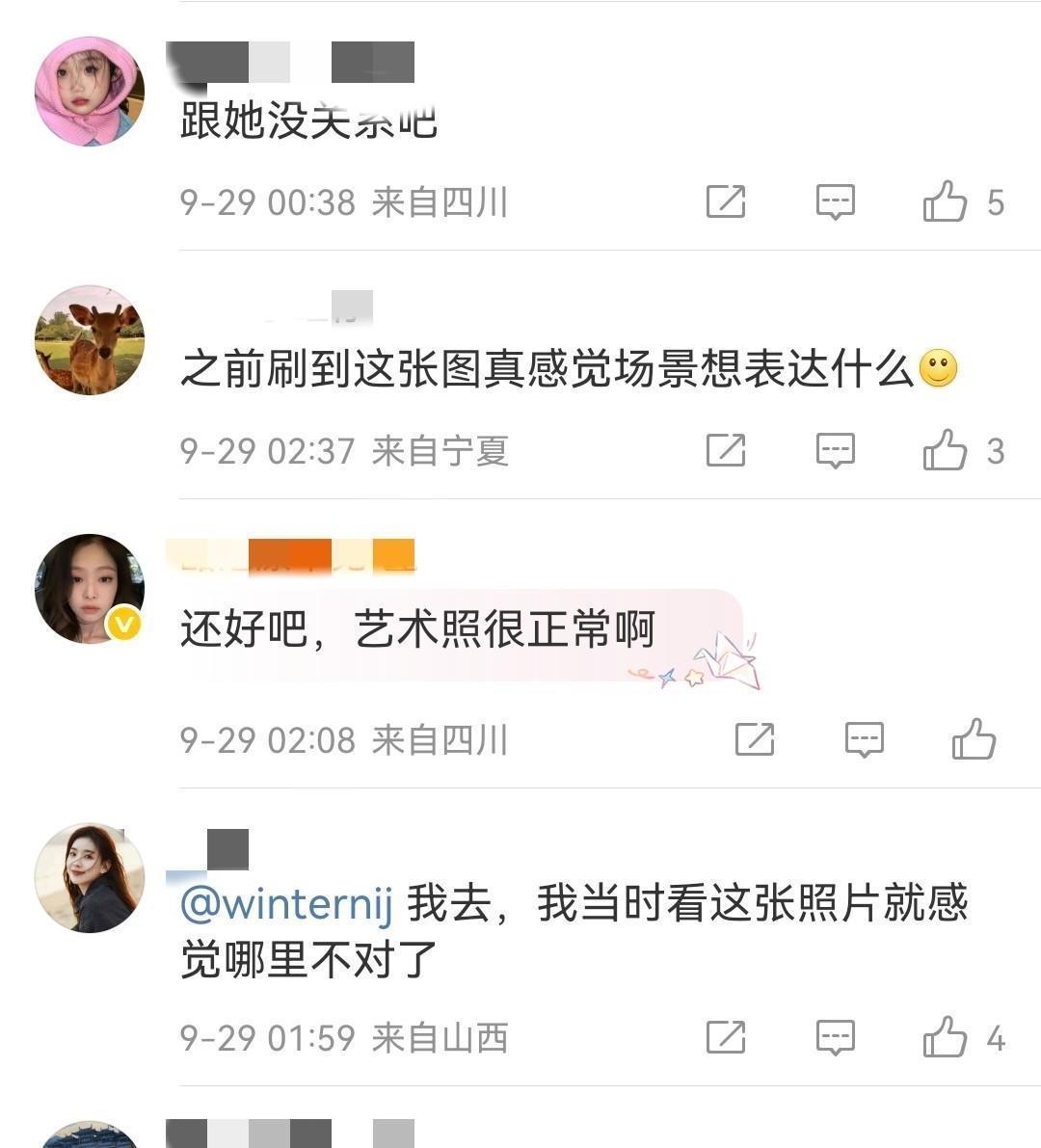Open the pink hoodie avatar profile
Screen dimensions: 1041x1148
tap(90, 92)
